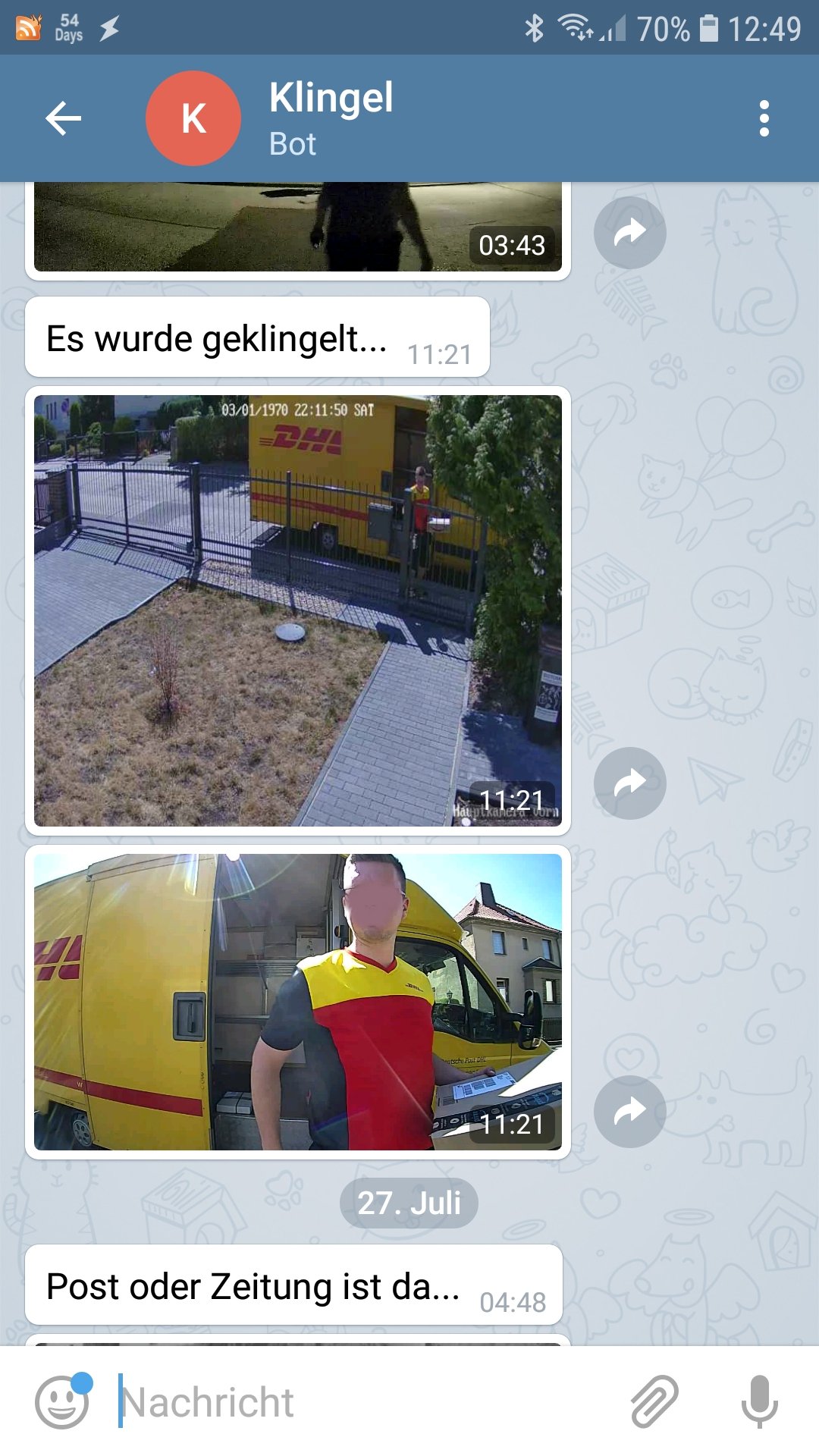Open Klingel bot profile from the header
The image size is (819, 1456).
click(331, 118)
